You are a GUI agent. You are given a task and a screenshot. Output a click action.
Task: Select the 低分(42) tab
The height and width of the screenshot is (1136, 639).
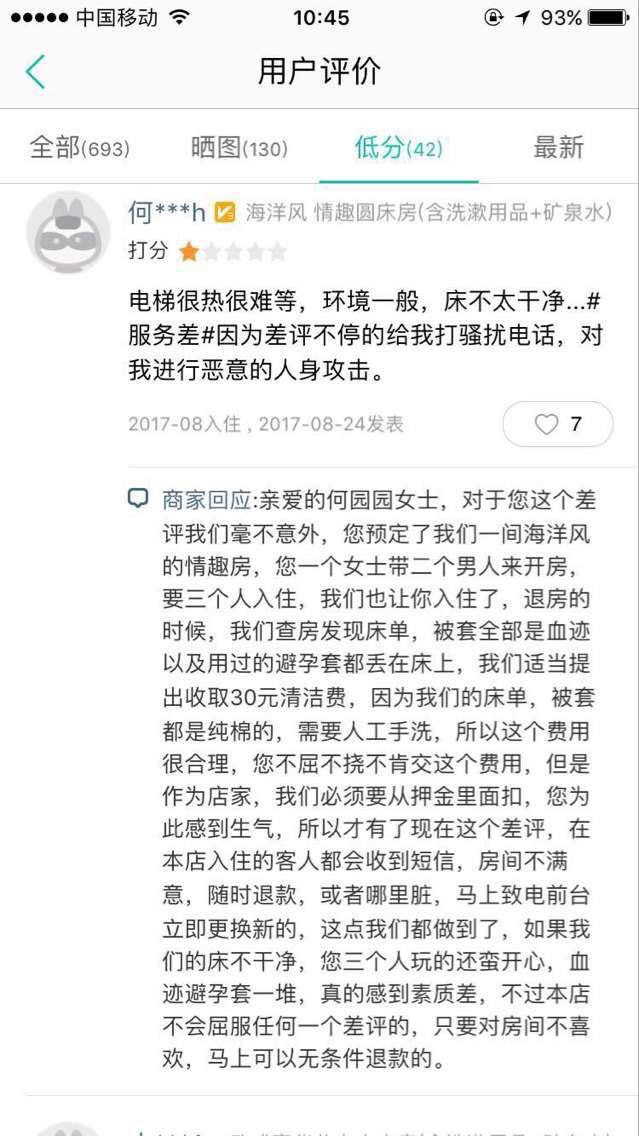tap(398, 148)
